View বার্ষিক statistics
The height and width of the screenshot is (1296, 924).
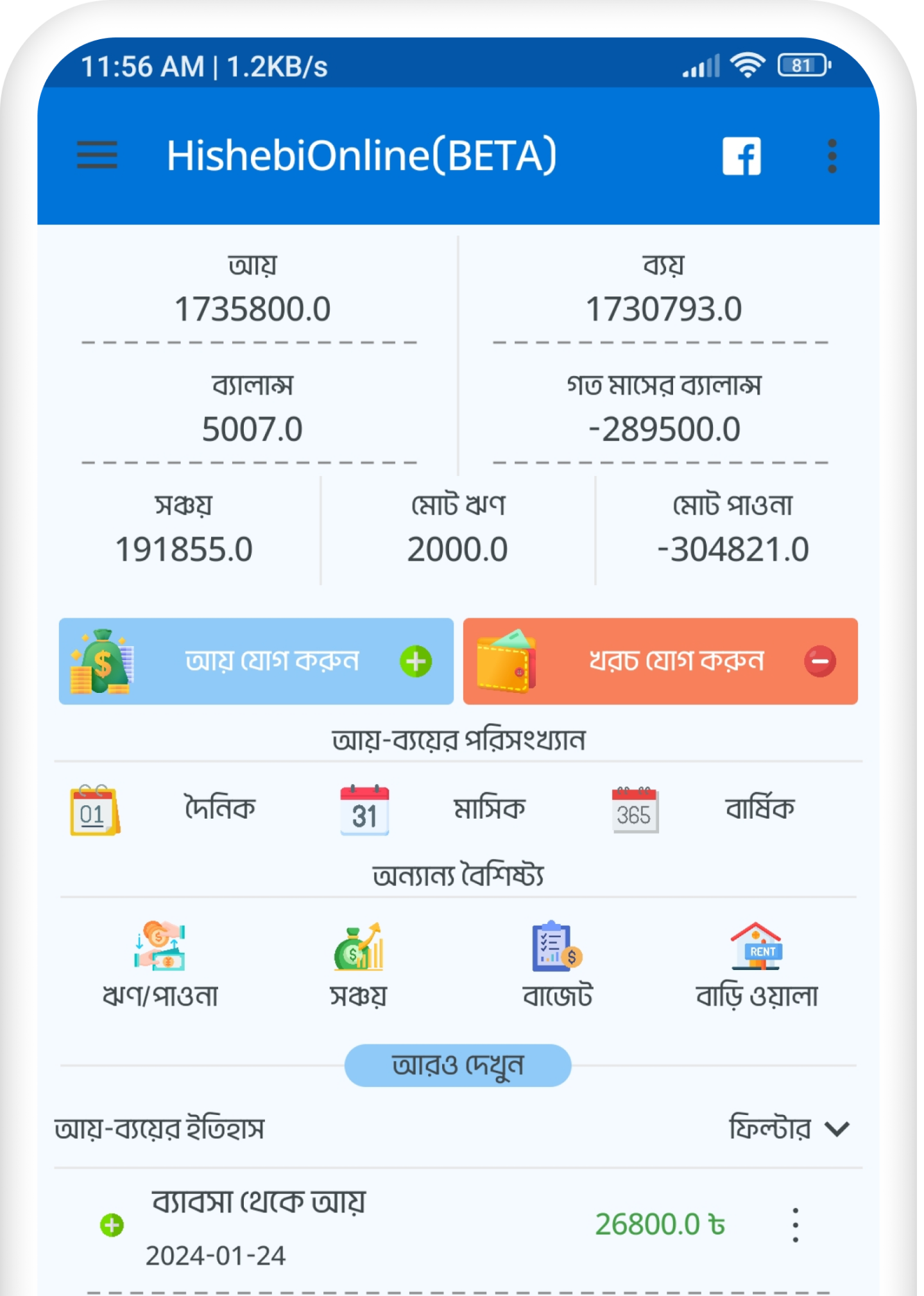tap(704, 810)
